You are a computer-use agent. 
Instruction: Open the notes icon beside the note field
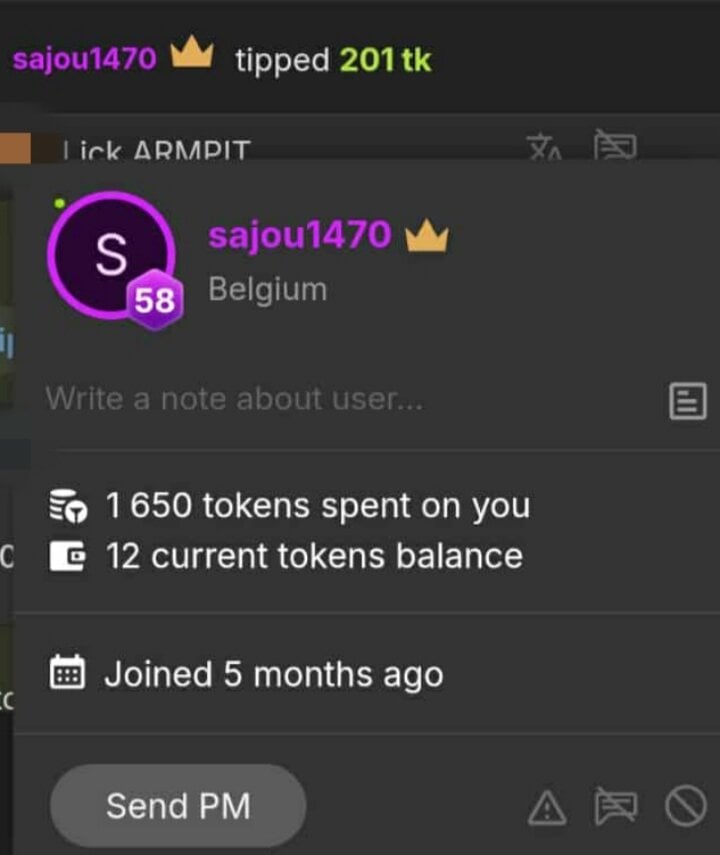click(x=687, y=401)
